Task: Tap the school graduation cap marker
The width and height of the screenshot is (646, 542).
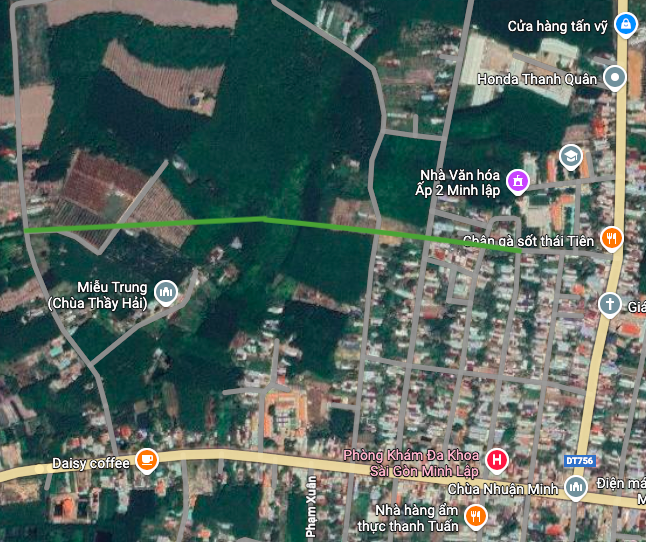Action: [x=570, y=156]
